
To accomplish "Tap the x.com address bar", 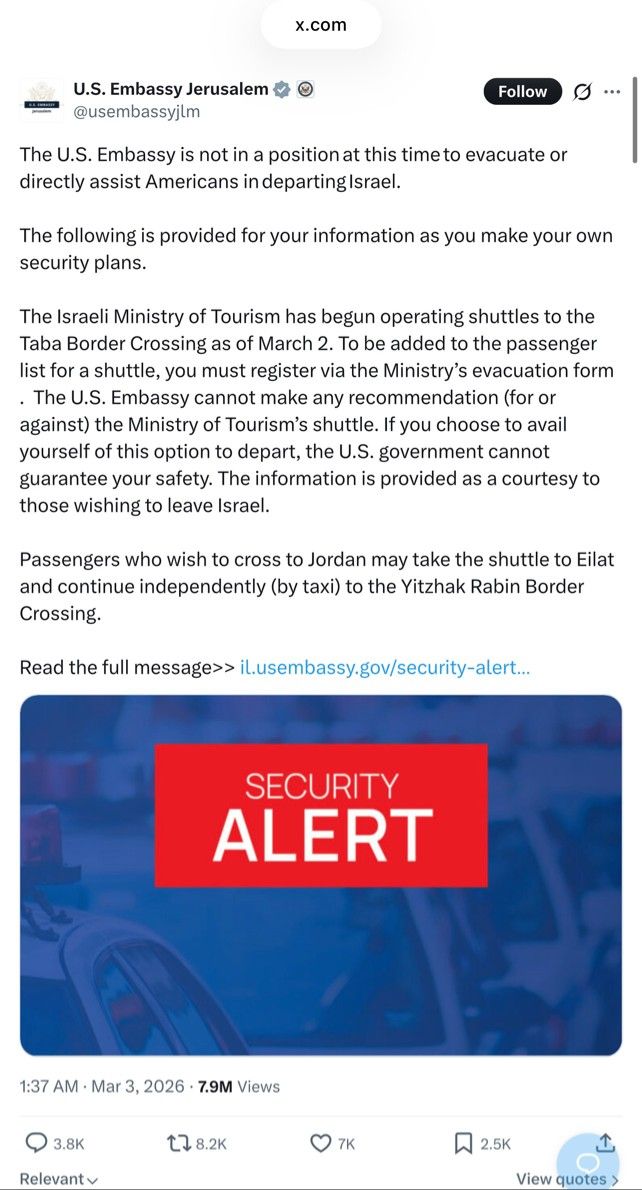I will [321, 25].
